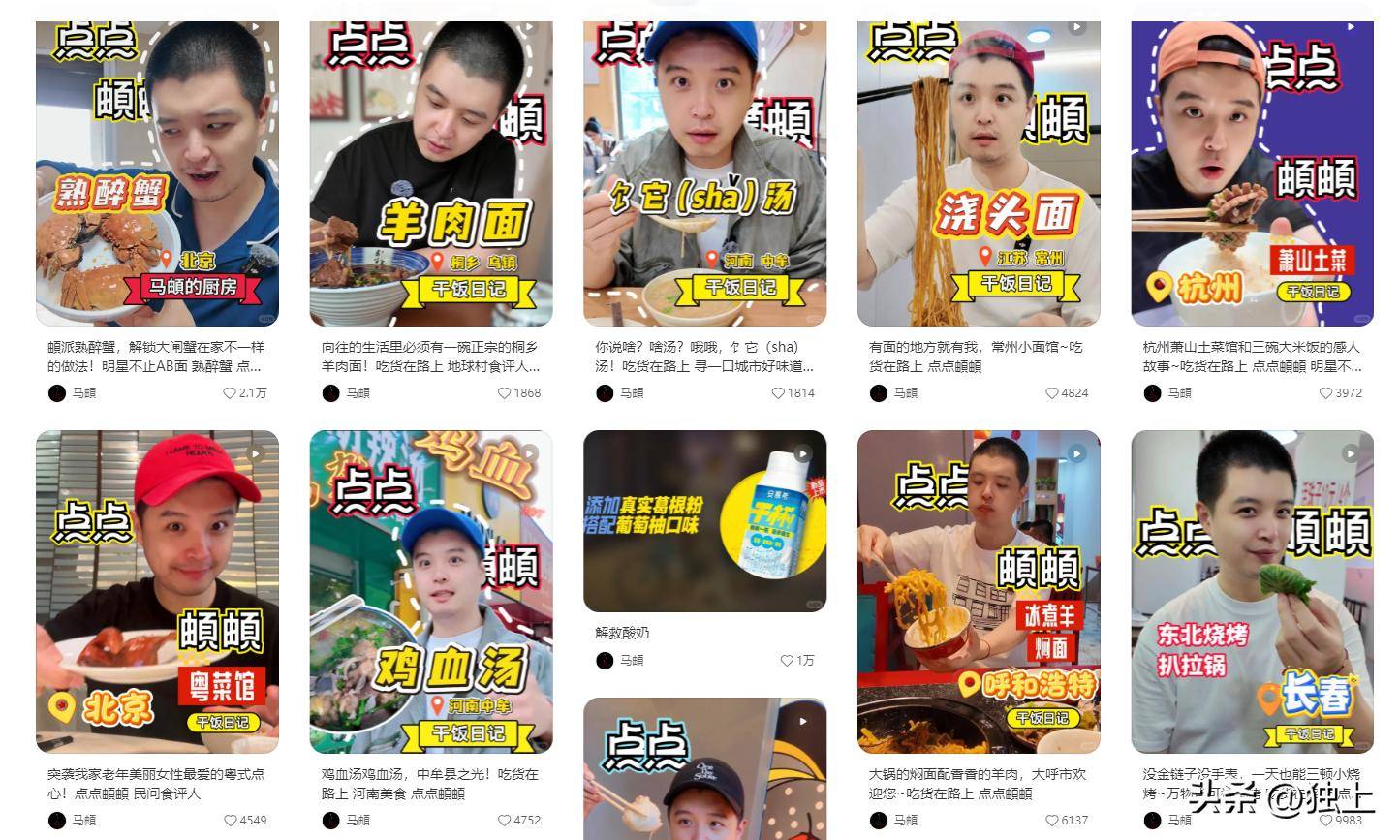The image size is (1400, 840).
Task: Like the 鸡血汤 post with 4752 likes
Action: click(x=504, y=821)
